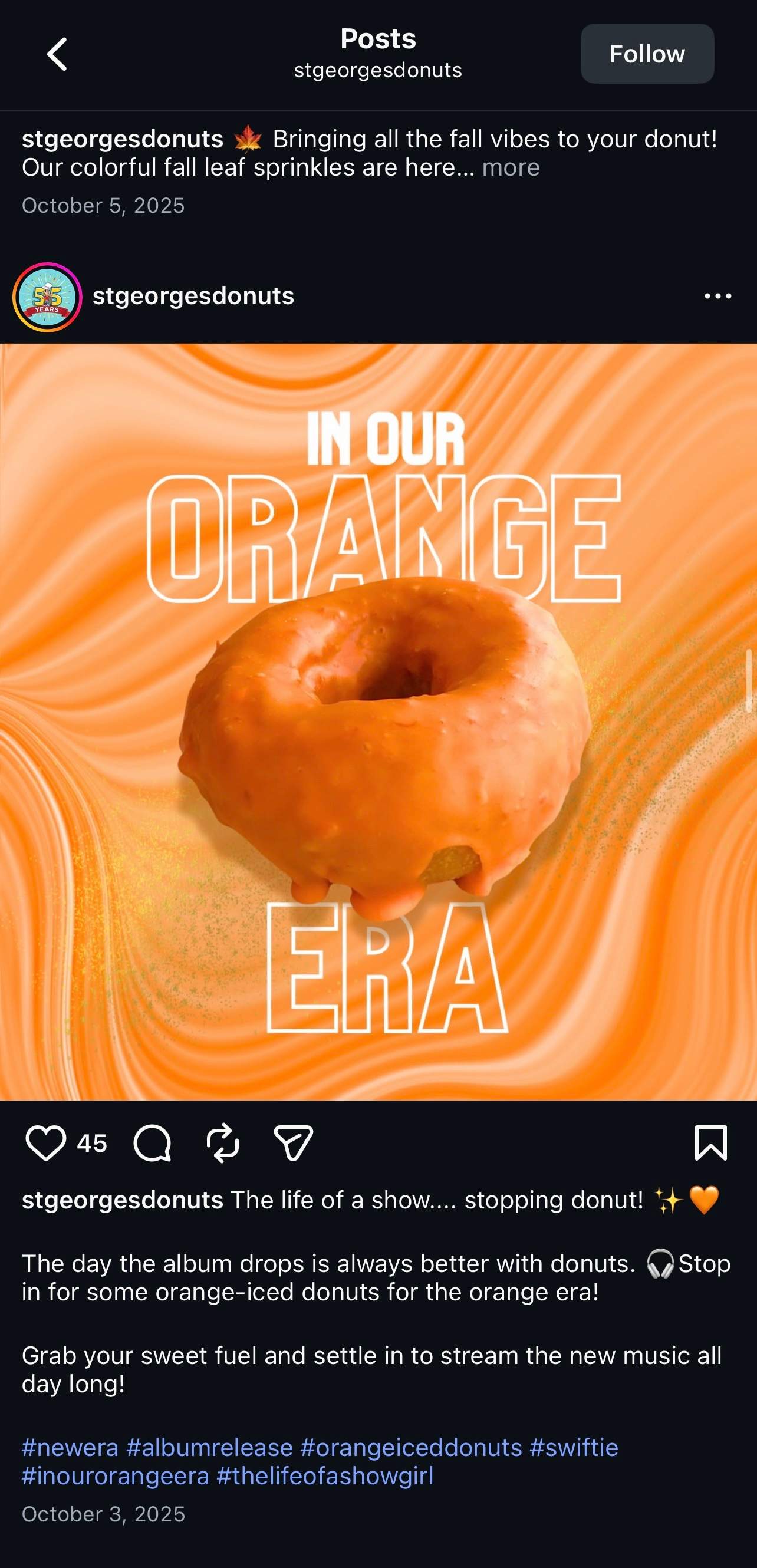The width and height of the screenshot is (757, 1568).
Task: Repost the orange era post
Action: pos(222,1143)
